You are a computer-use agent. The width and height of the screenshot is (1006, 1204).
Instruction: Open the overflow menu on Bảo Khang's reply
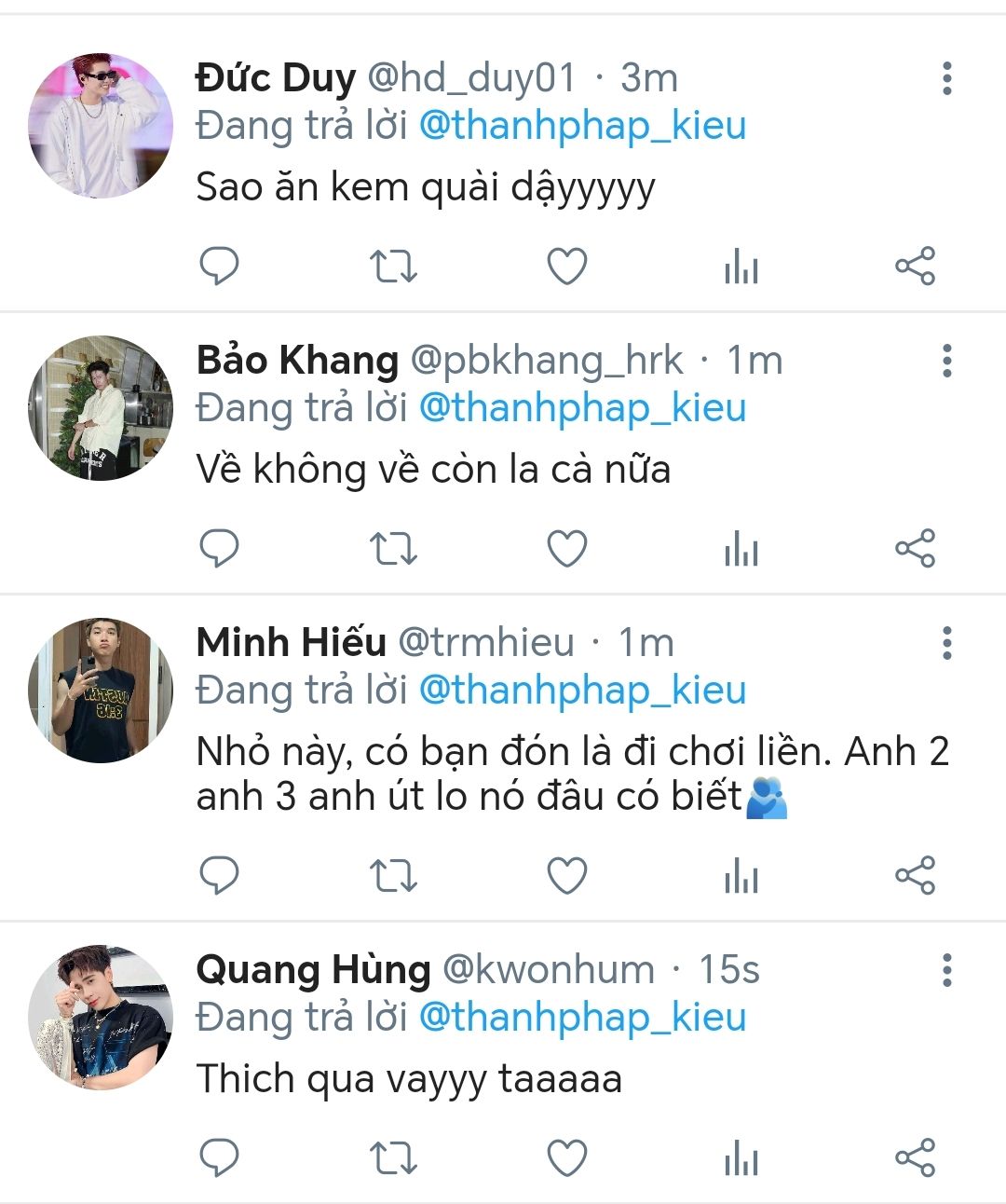[x=946, y=361]
